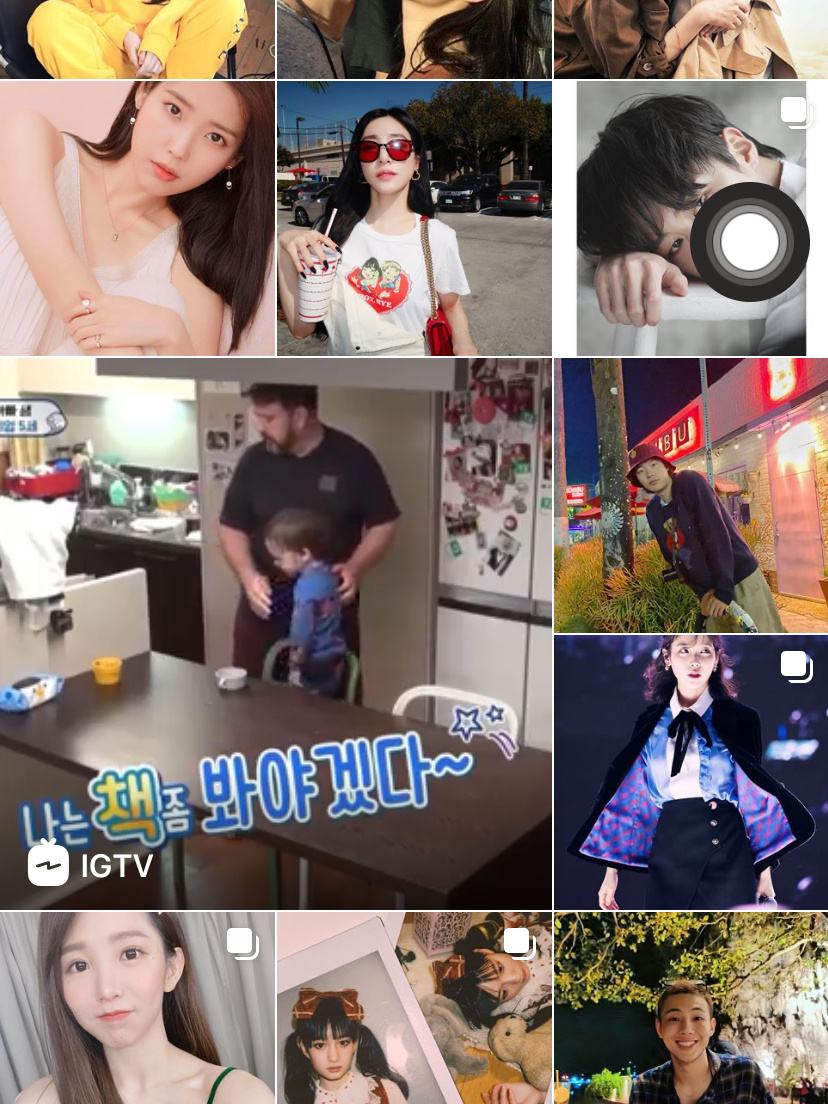Viewport: 828px width, 1104px height.
Task: Open the man in plaid shirt photo
Action: [x=691, y=1007]
